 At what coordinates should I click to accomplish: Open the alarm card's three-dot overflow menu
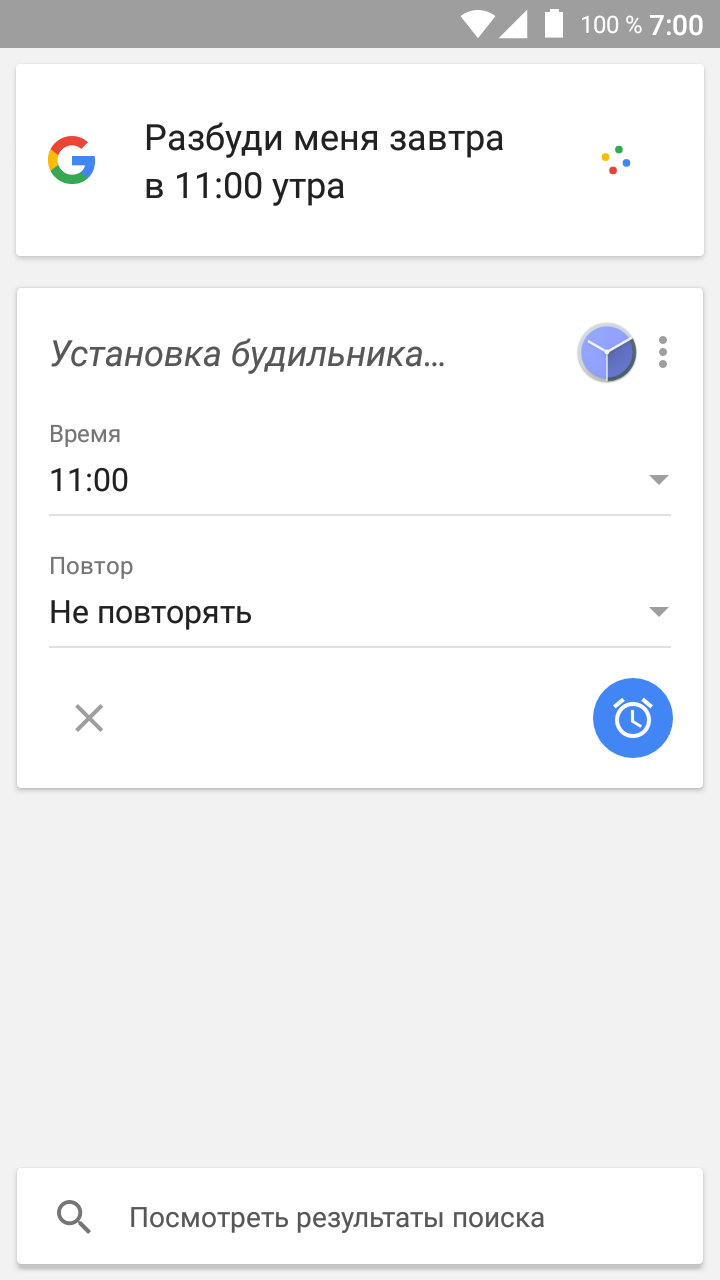coord(663,353)
